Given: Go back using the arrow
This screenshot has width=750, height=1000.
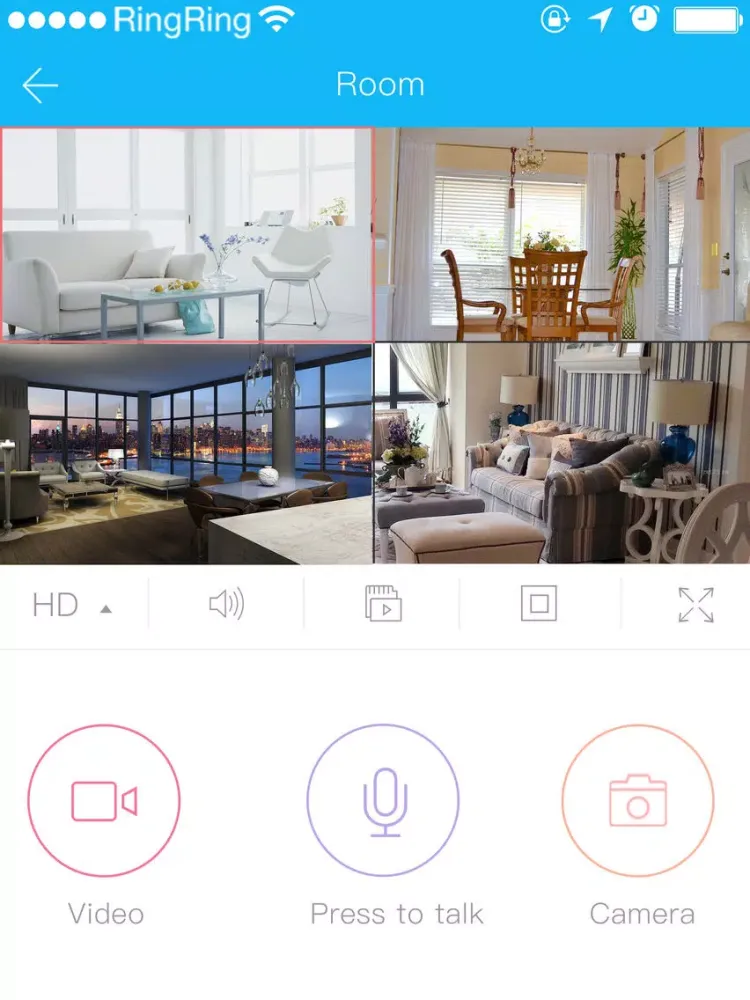Looking at the screenshot, I should (x=40, y=86).
